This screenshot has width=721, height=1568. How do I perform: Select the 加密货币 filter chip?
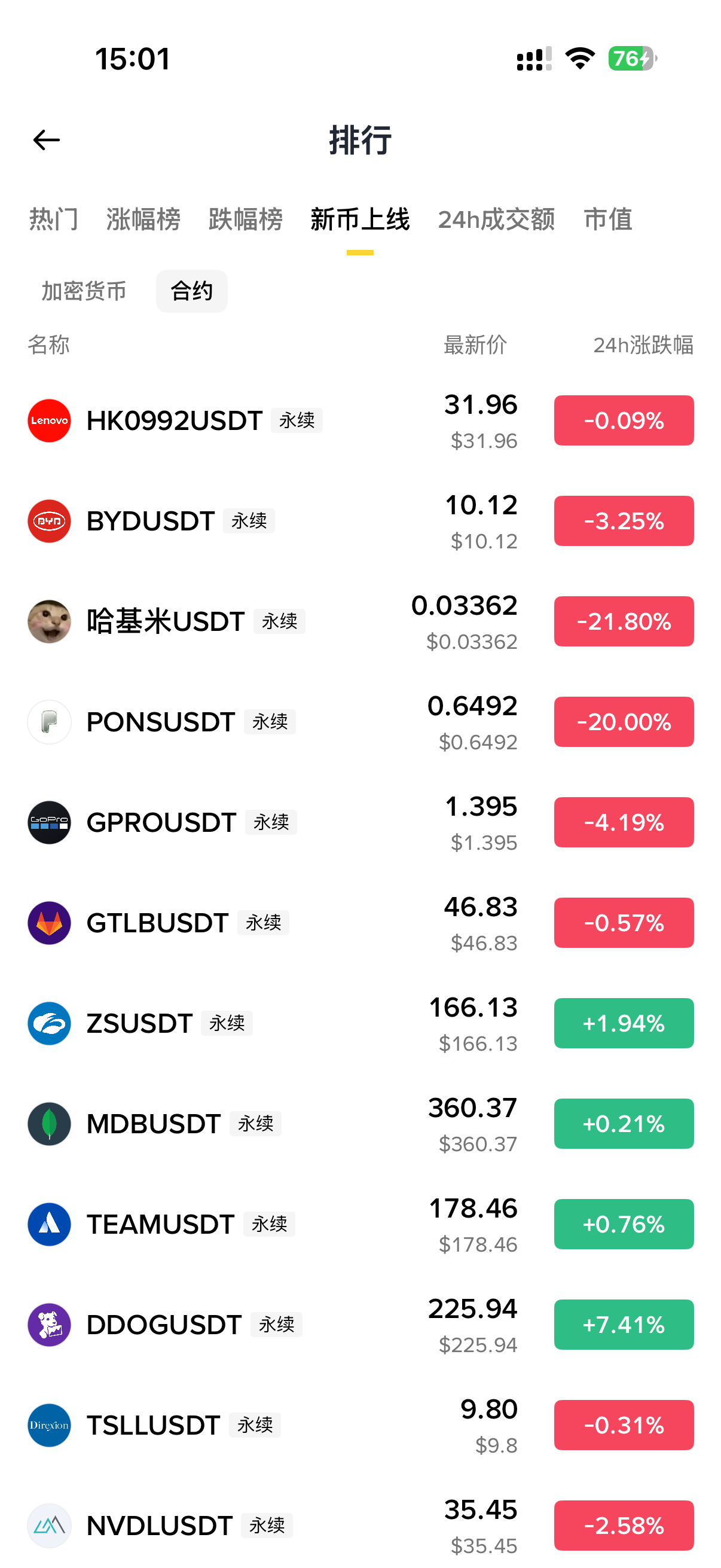click(84, 291)
